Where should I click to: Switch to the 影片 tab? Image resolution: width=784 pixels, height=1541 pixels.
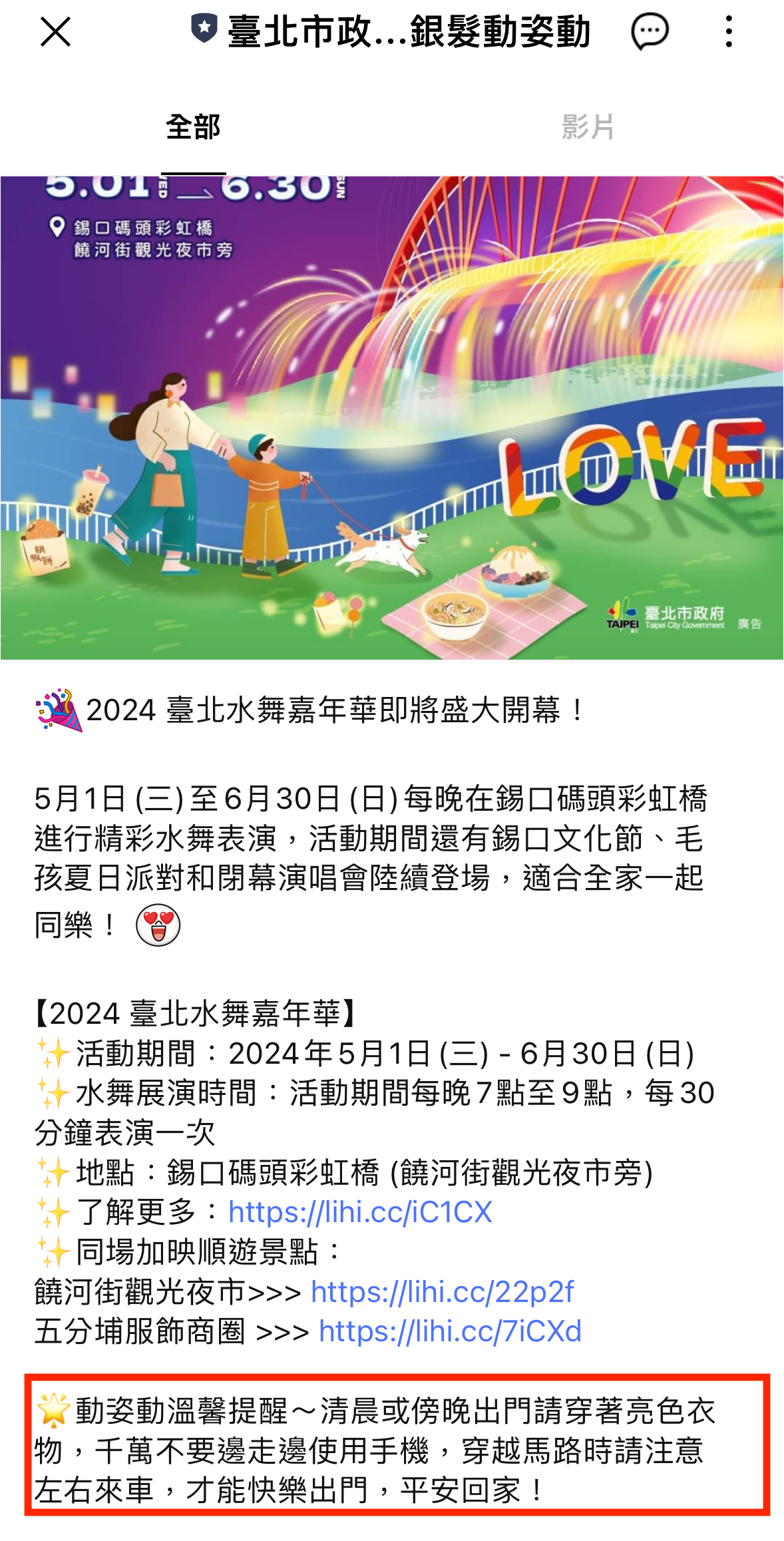coord(588,127)
